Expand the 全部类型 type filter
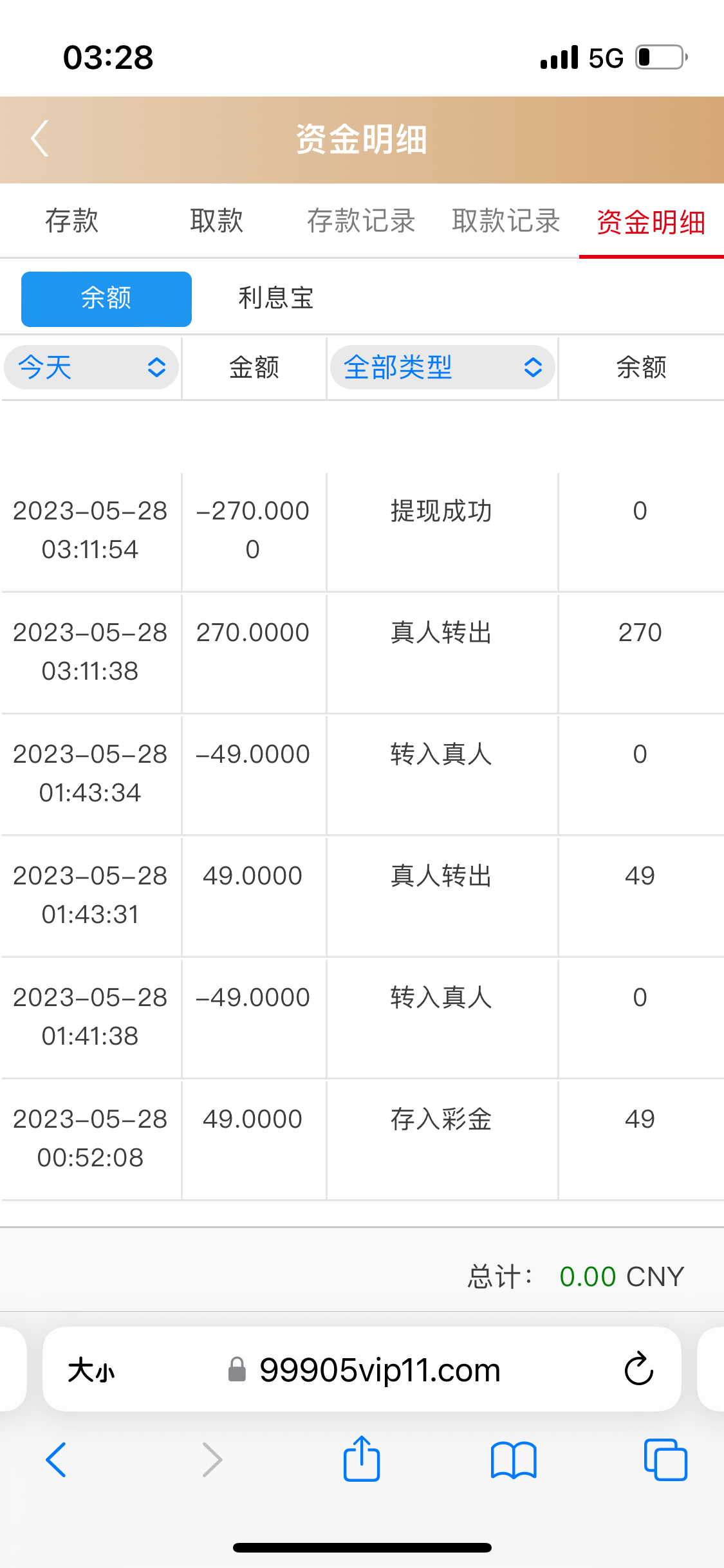 tap(442, 368)
